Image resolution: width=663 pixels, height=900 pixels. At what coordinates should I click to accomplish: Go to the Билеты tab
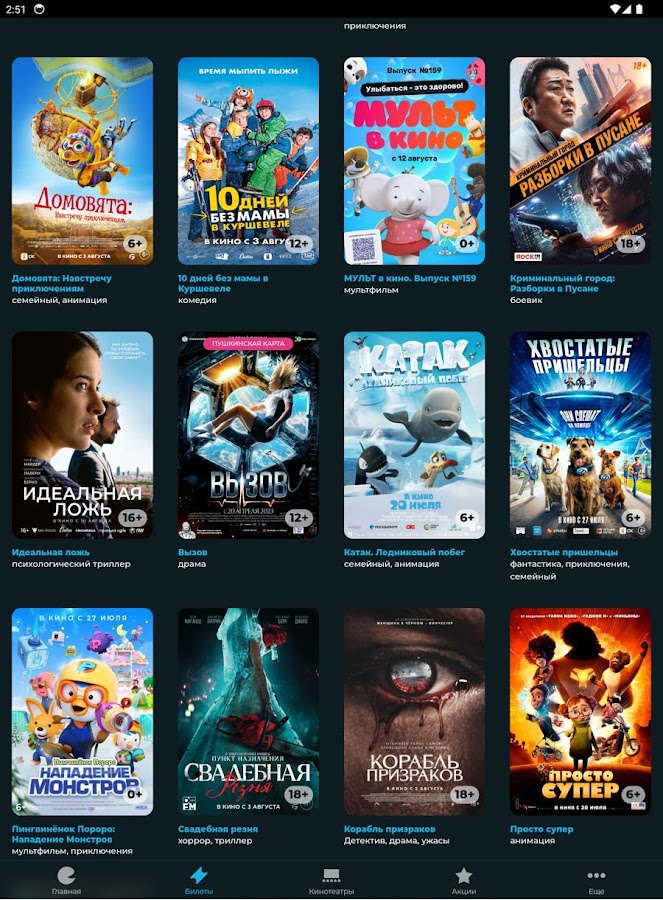(199, 881)
